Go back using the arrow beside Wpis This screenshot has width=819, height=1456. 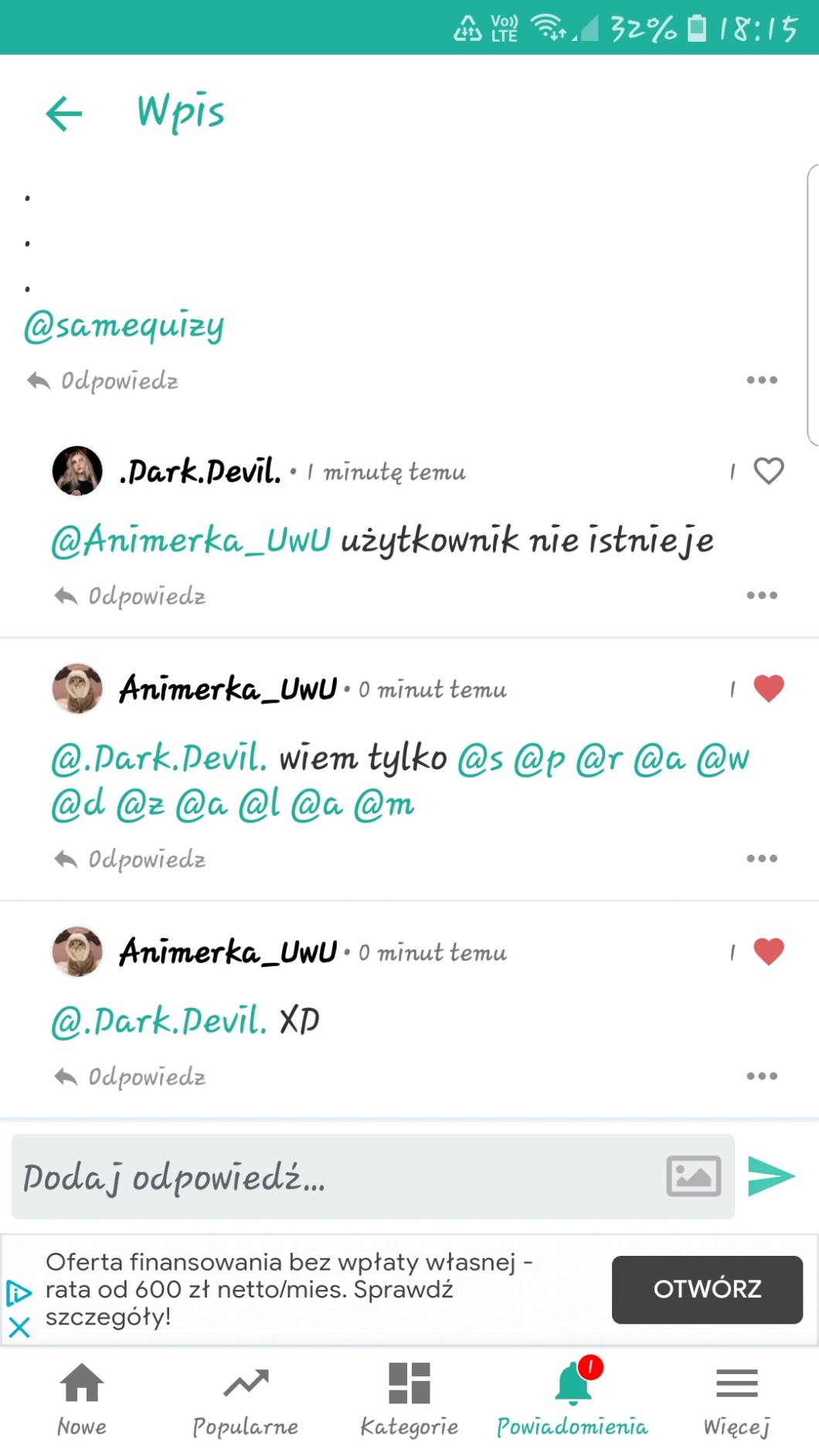click(x=64, y=114)
